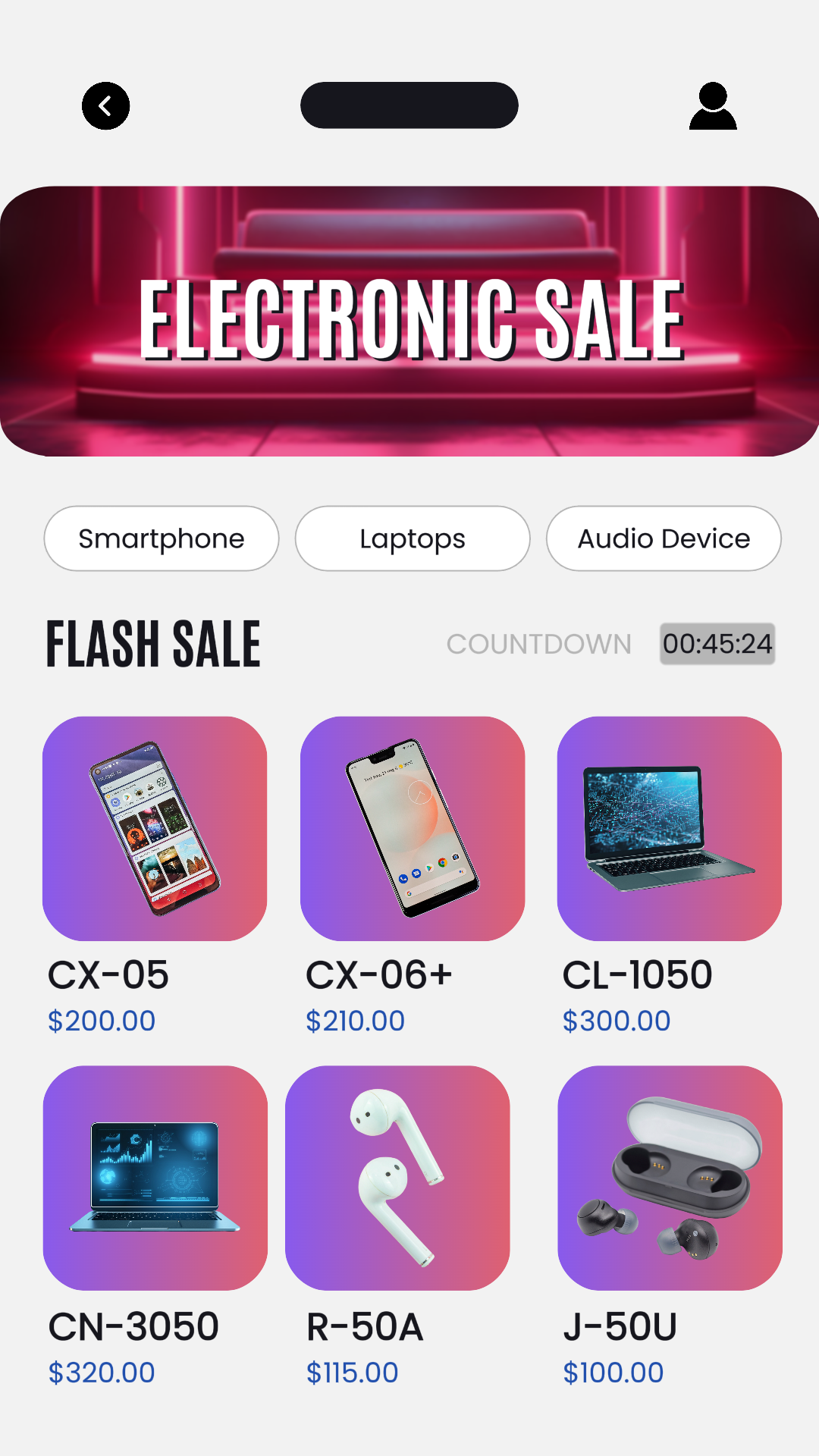This screenshot has width=819, height=1456.
Task: Filter by the Laptops chip
Action: coord(413,538)
